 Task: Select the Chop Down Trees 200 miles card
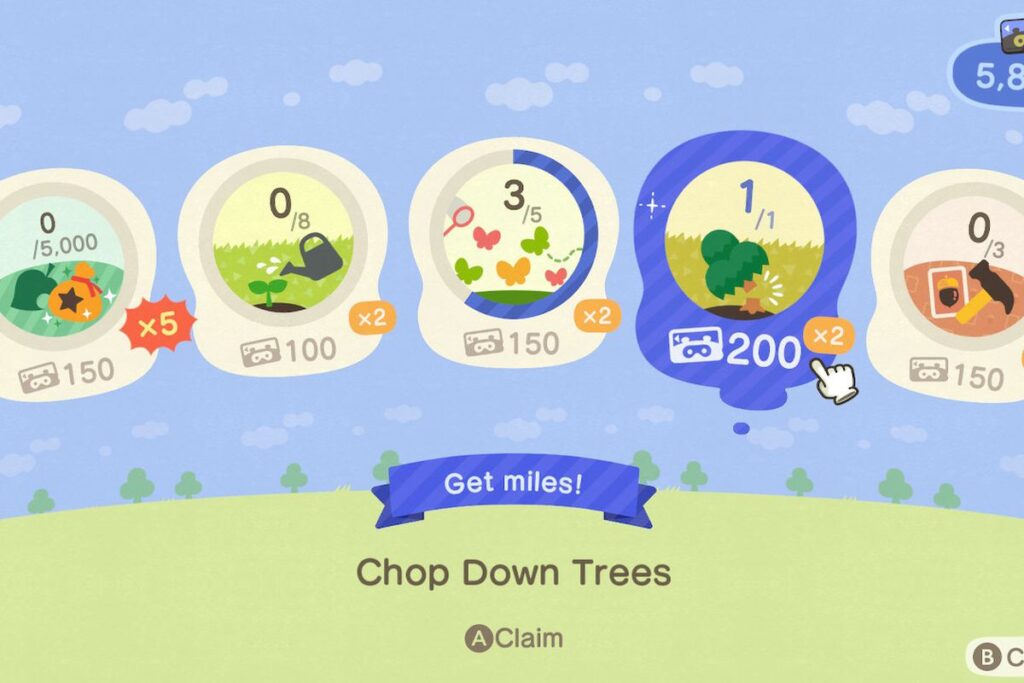click(x=745, y=268)
